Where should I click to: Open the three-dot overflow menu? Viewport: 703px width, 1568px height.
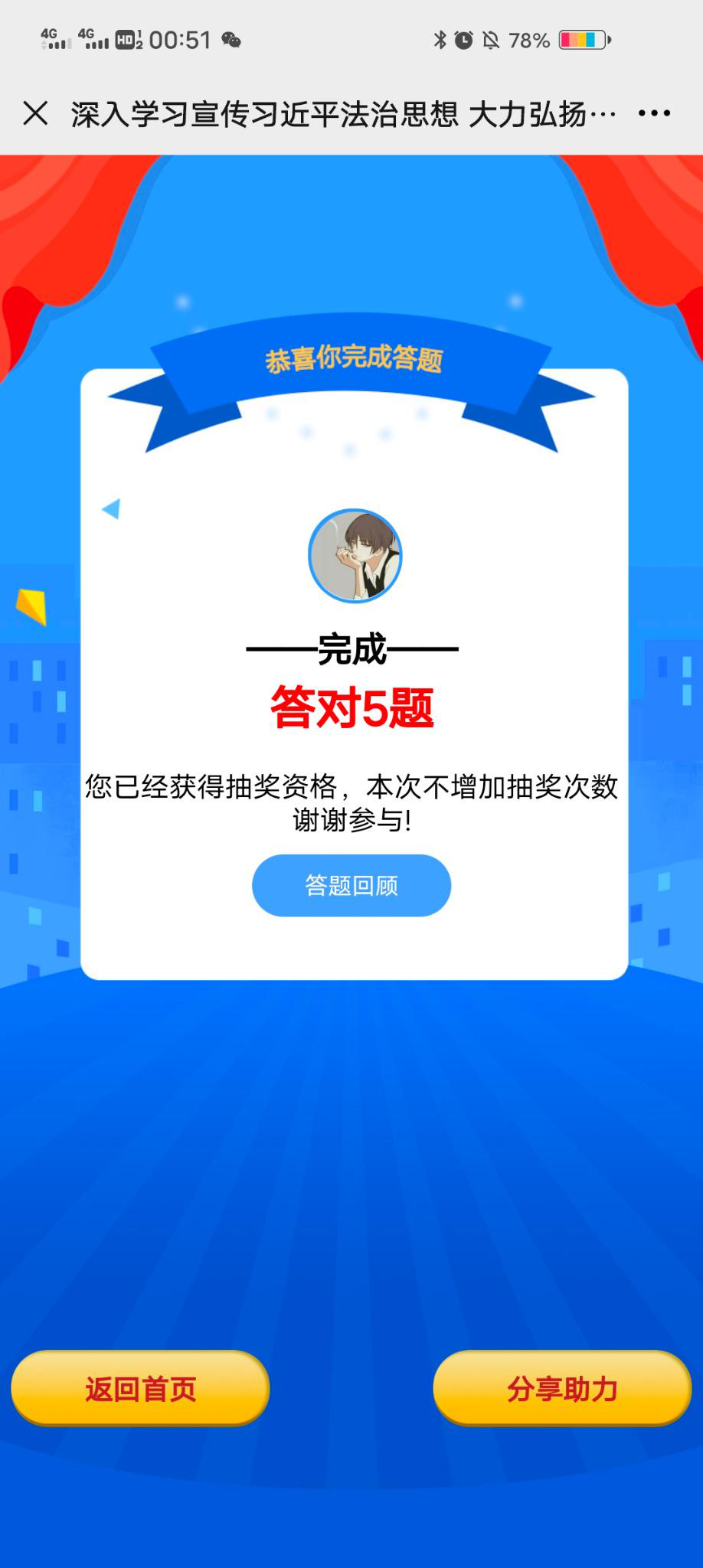654,113
